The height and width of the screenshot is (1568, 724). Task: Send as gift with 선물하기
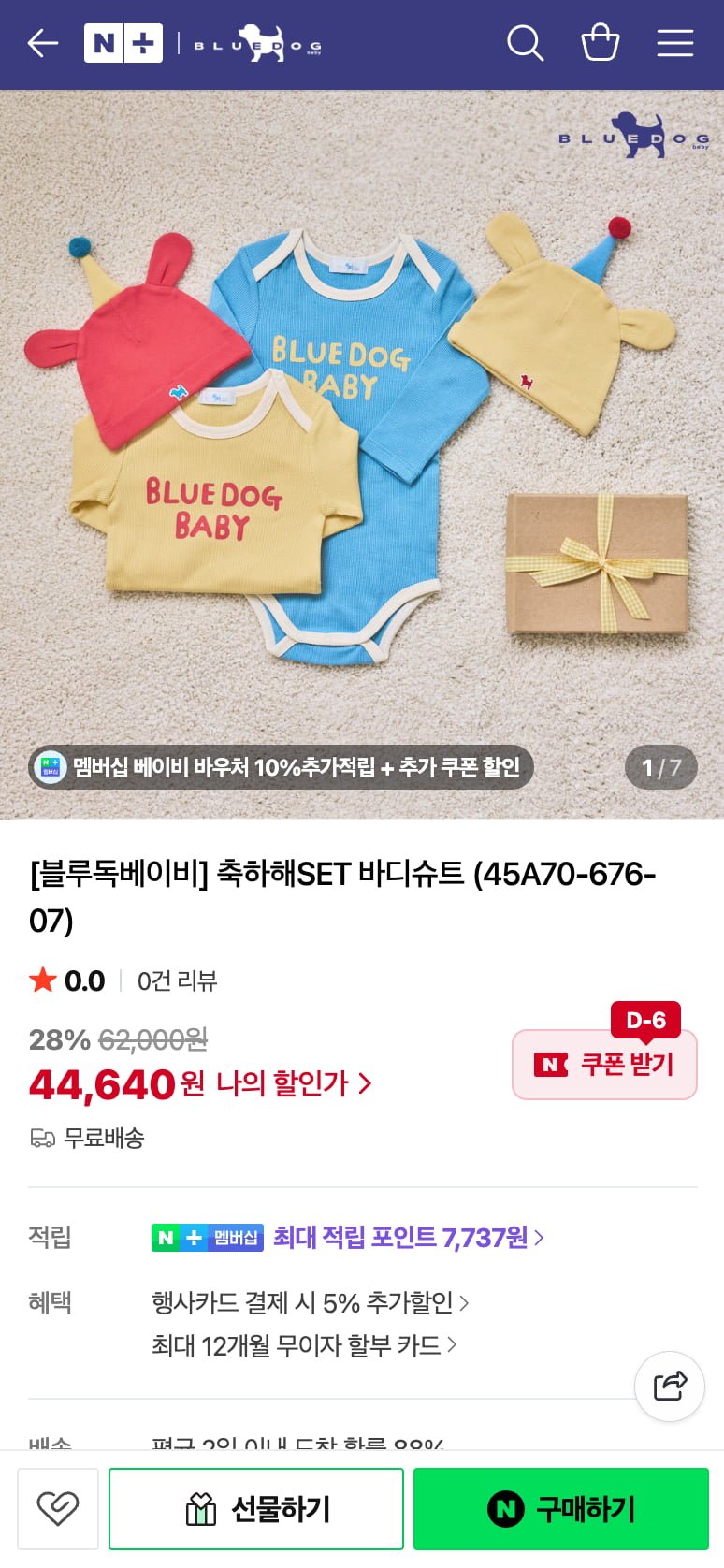pos(256,1508)
